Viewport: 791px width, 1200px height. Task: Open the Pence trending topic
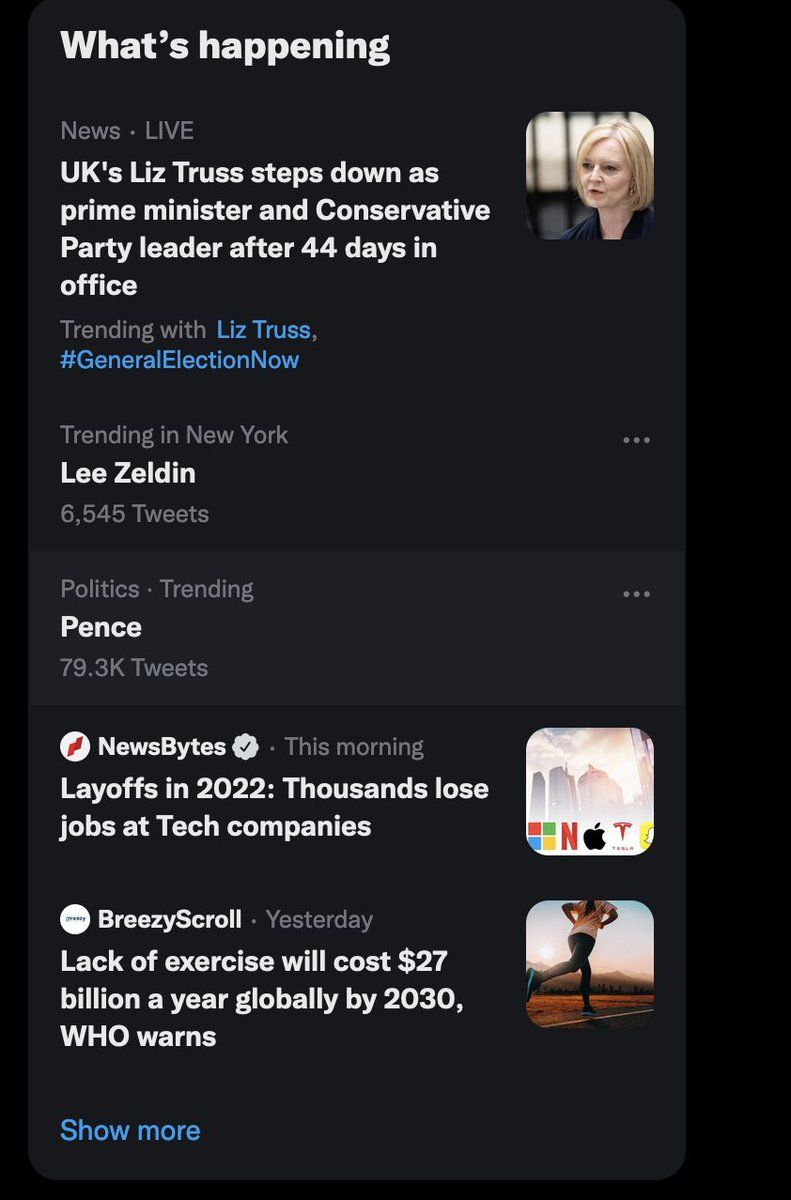click(x=100, y=627)
